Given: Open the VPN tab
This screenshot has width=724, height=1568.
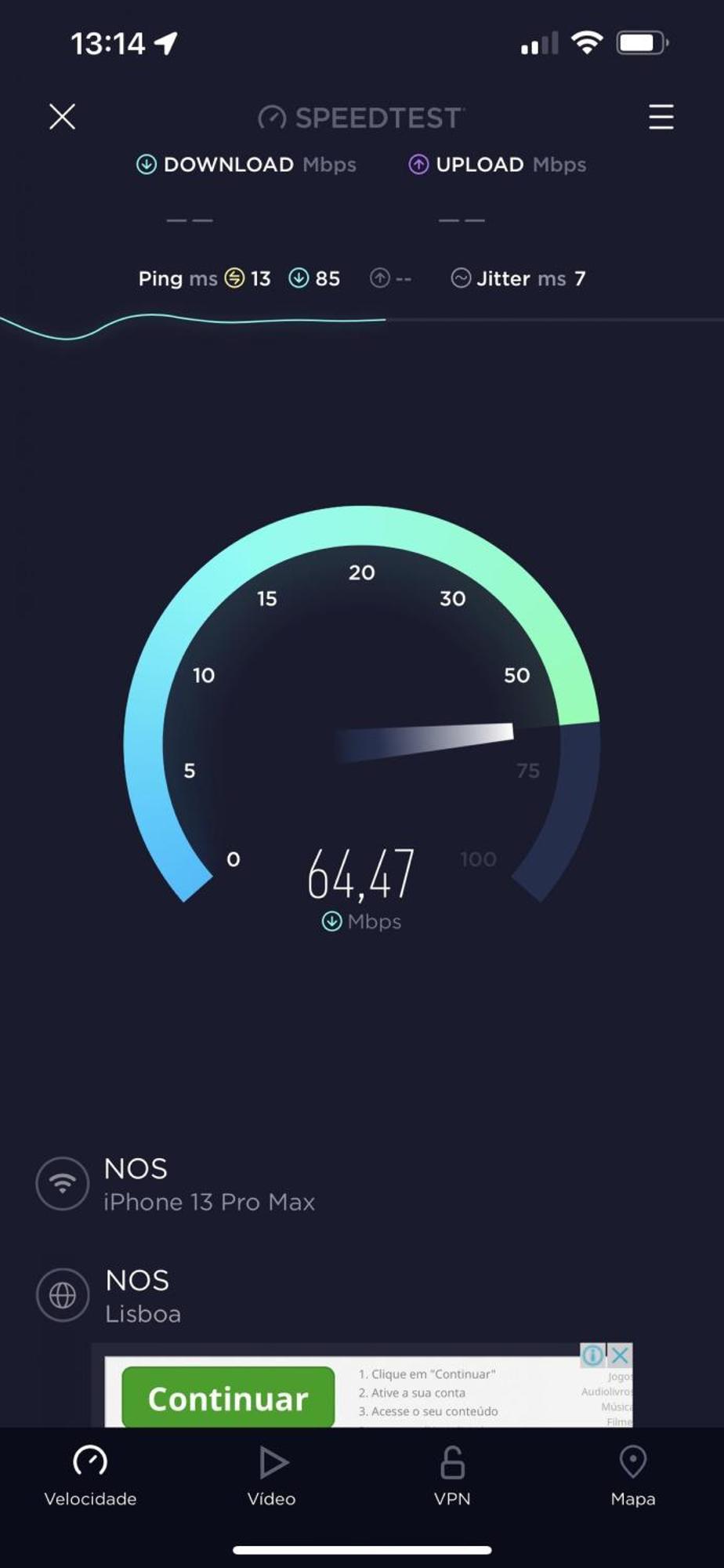Looking at the screenshot, I should point(452,1476).
